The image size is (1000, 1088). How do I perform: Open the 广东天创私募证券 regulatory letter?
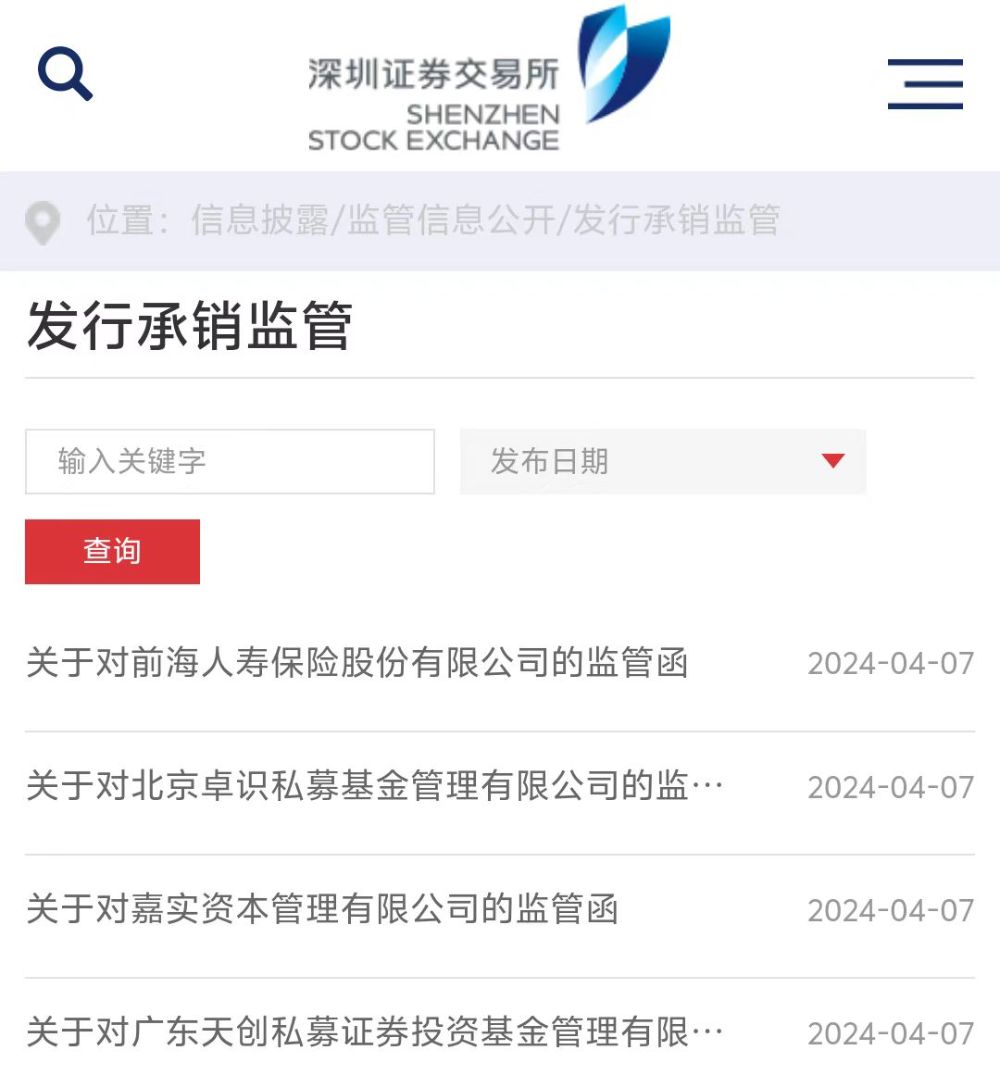click(x=374, y=1032)
